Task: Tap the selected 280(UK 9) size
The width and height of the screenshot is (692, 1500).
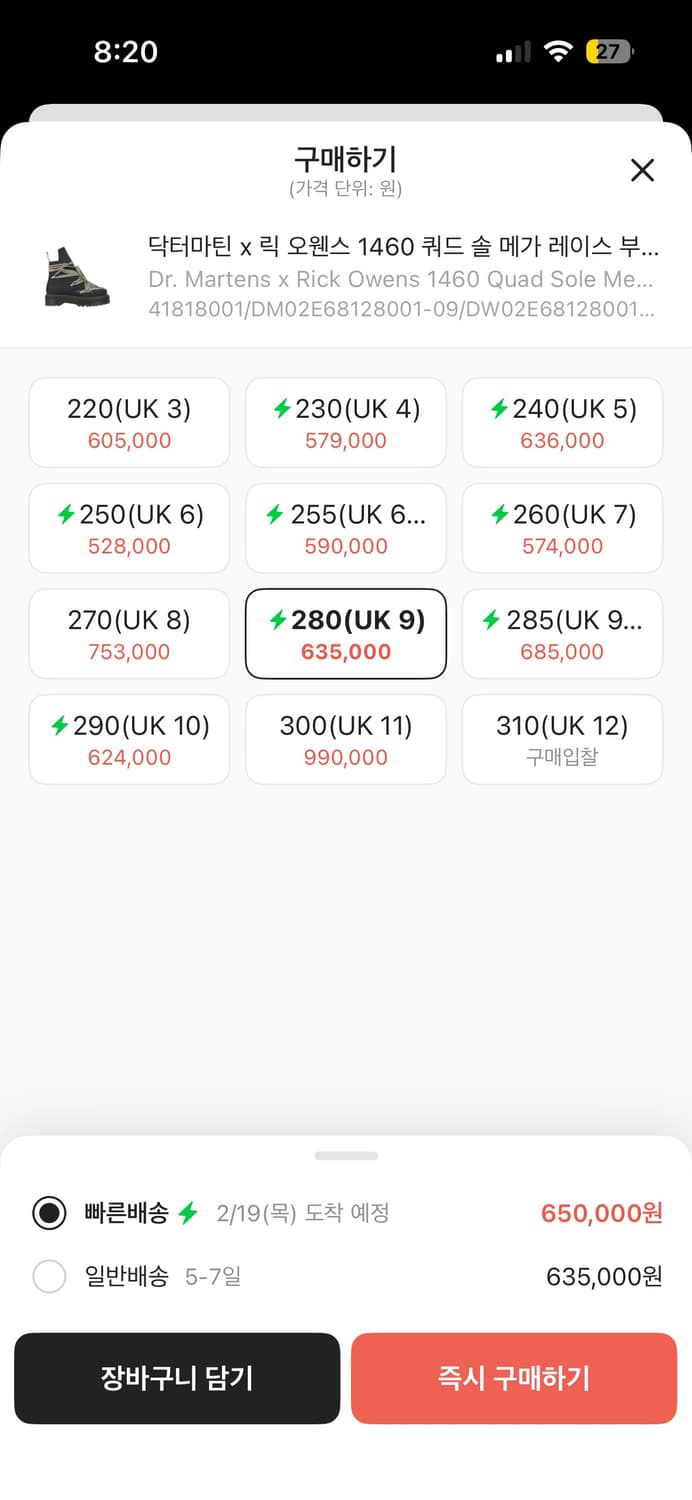Action: pos(346,635)
